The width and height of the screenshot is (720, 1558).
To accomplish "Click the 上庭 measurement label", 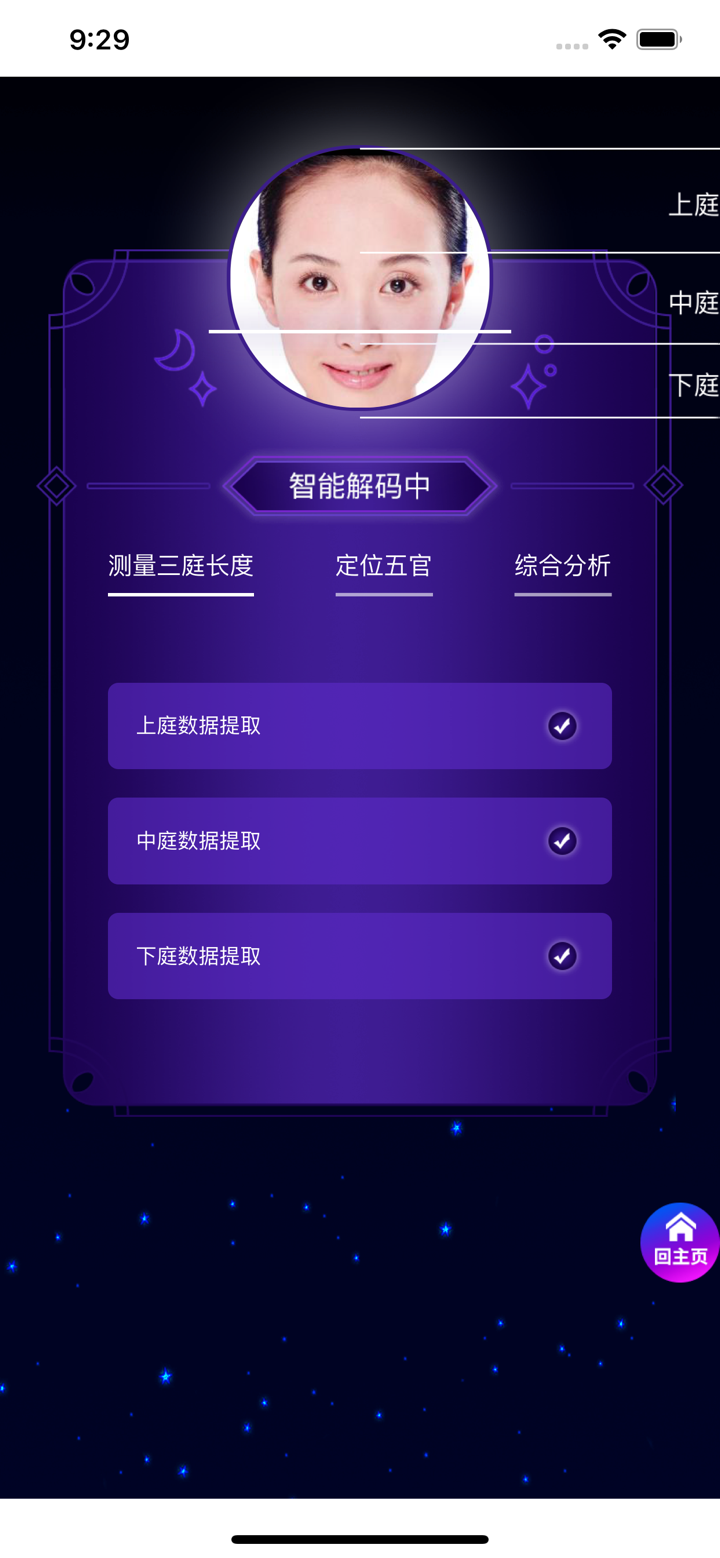I will pos(693,206).
